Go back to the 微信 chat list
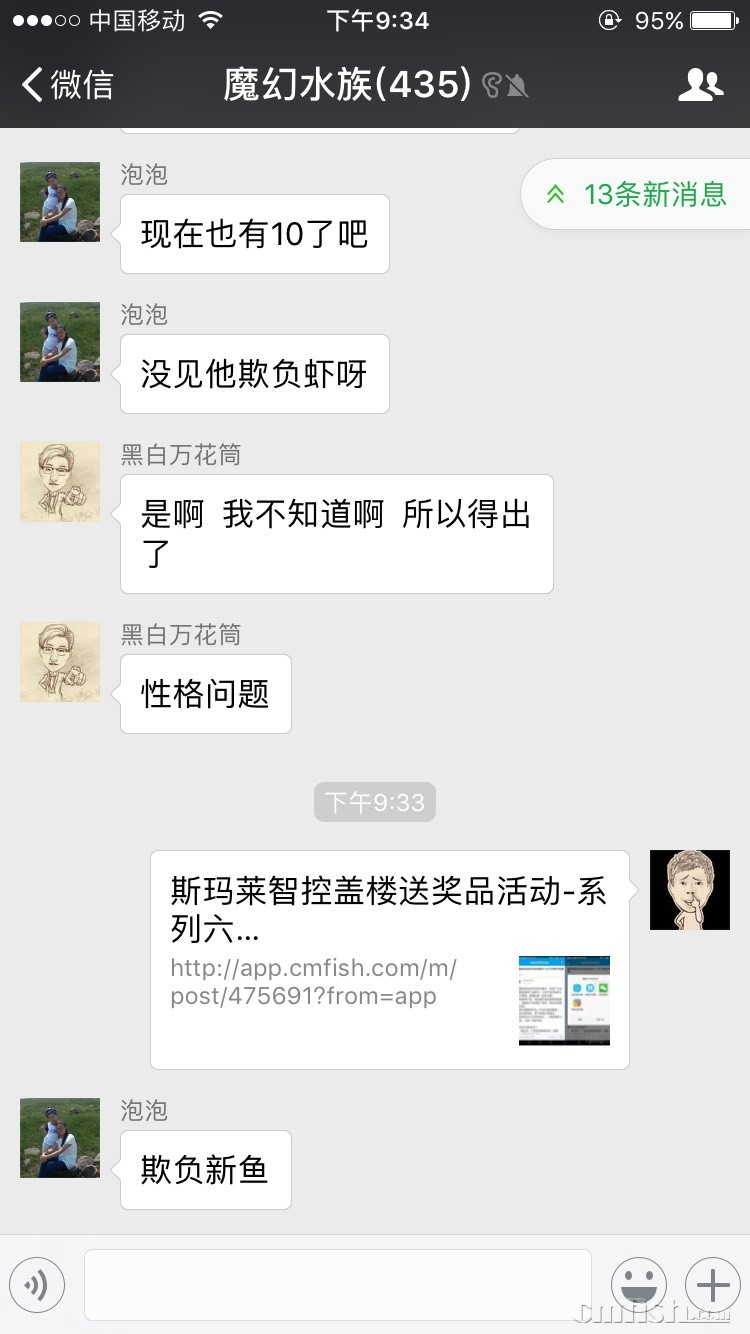750x1334 pixels. tap(68, 85)
